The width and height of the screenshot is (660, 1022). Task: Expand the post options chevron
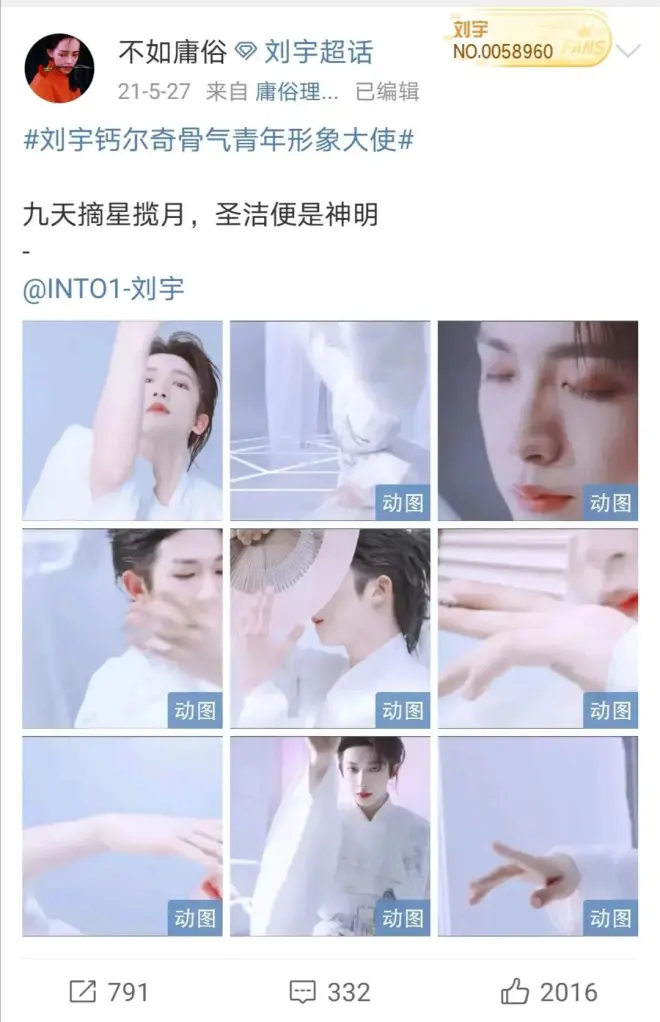click(x=629, y=51)
